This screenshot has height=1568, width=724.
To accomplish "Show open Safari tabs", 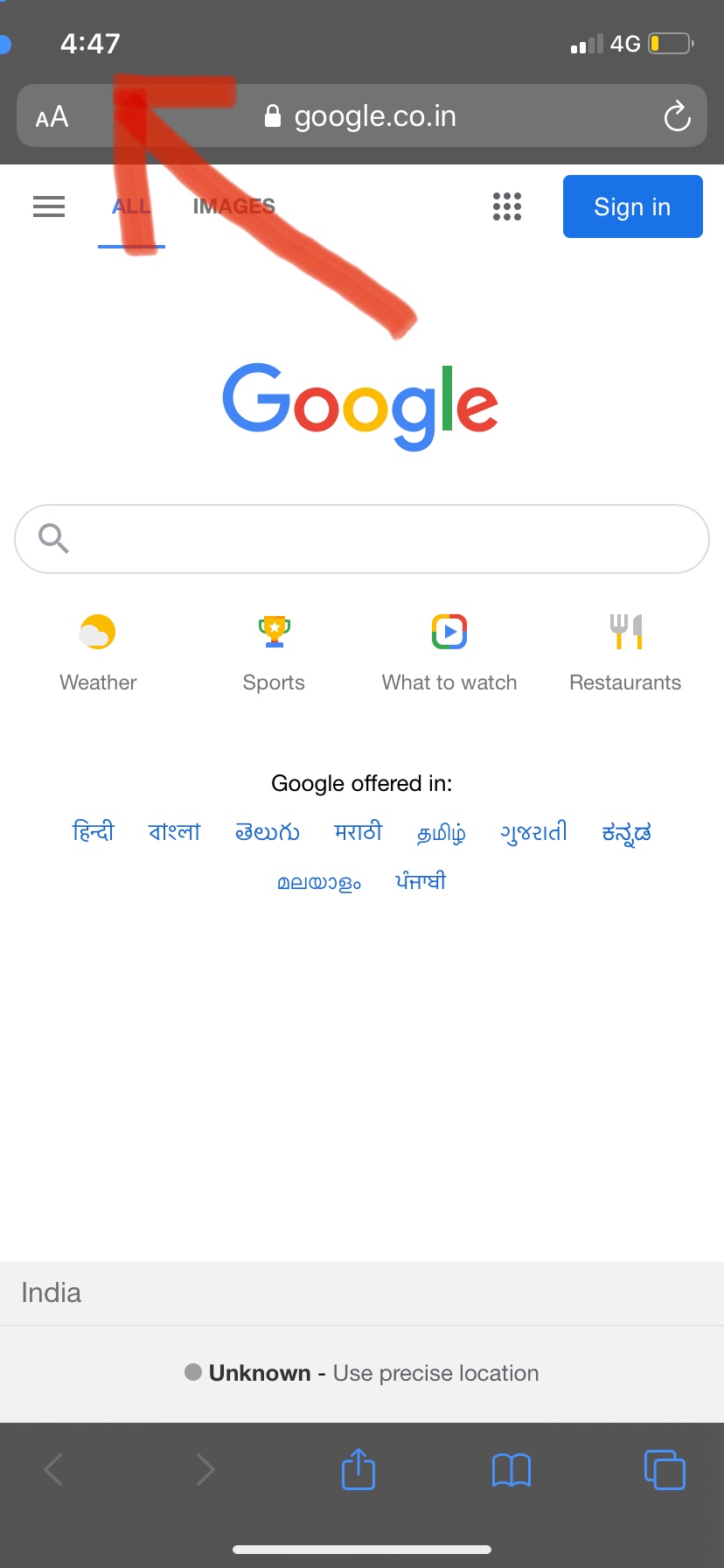I will [x=665, y=1470].
